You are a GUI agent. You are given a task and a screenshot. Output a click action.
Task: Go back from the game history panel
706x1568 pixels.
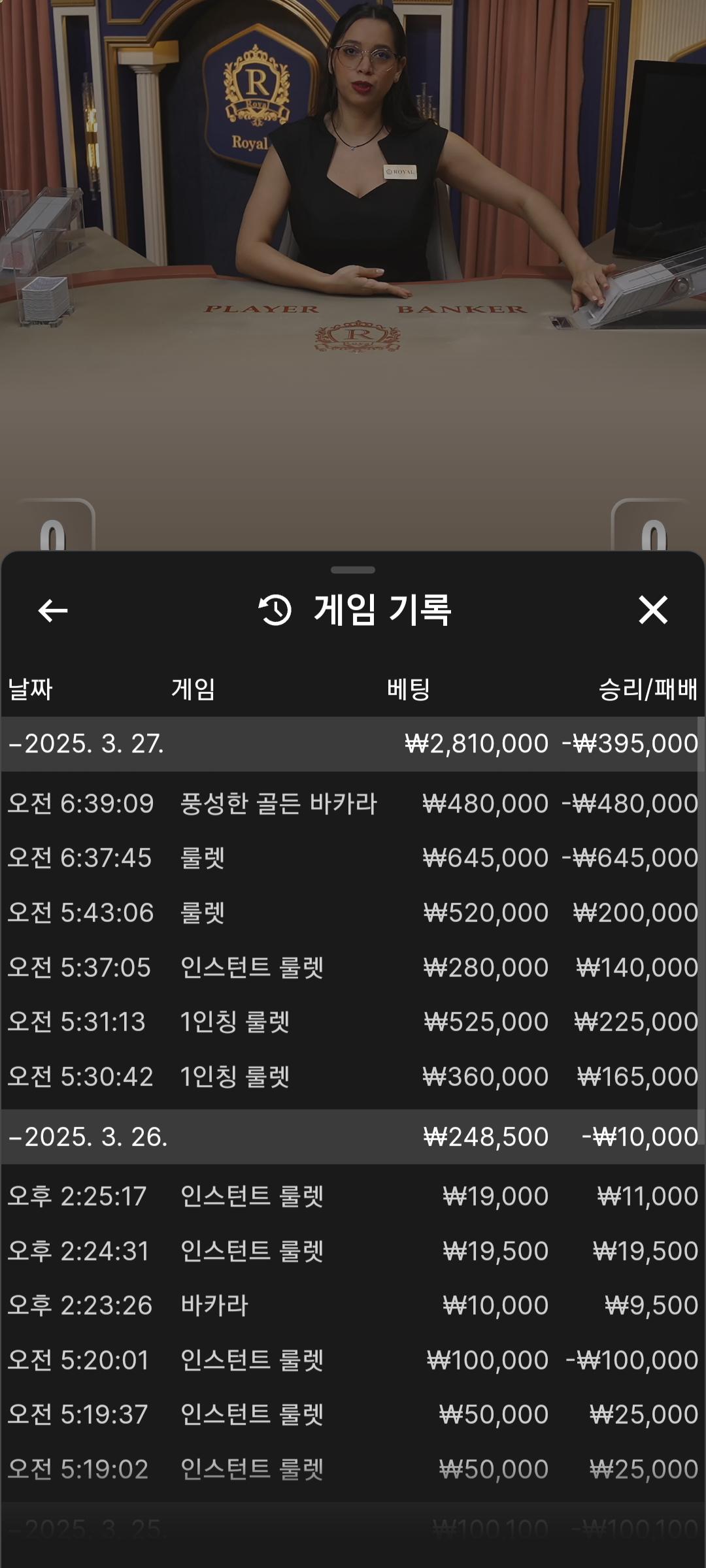tap(53, 611)
